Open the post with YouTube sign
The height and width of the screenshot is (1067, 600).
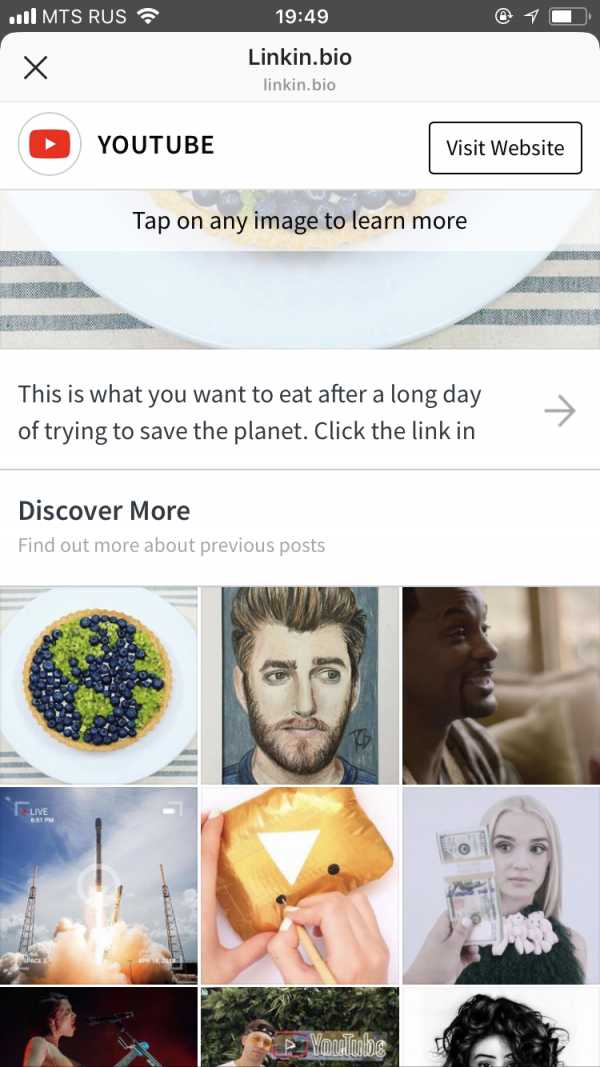(x=300, y=1028)
